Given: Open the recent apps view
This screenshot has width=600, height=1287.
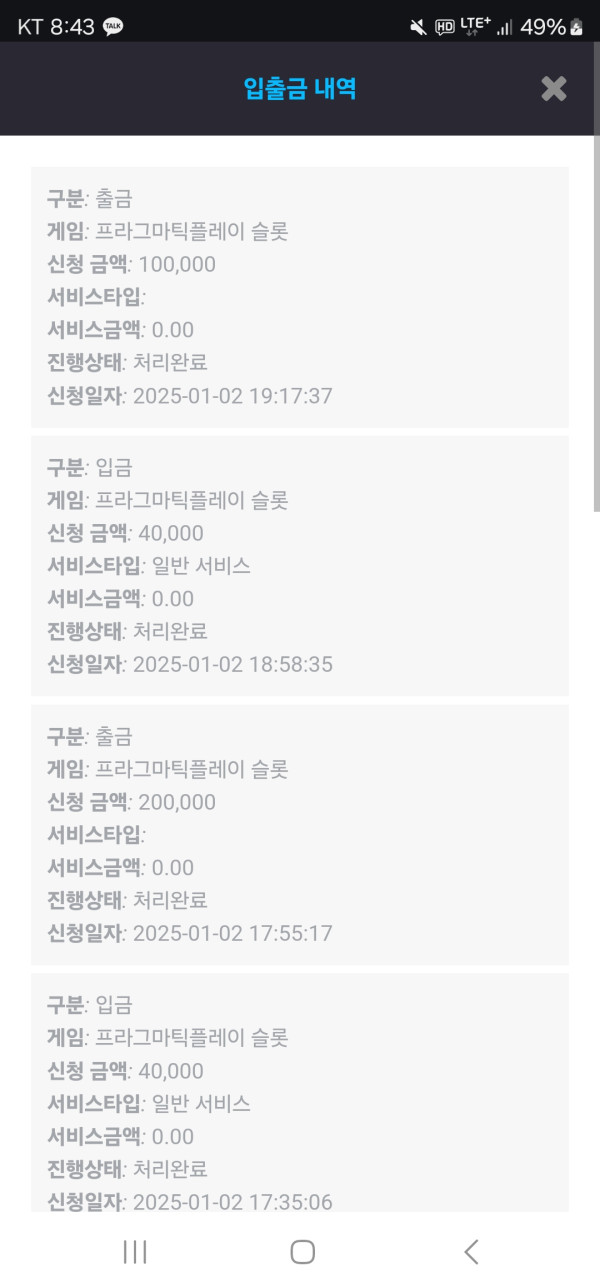Looking at the screenshot, I should (135, 1251).
